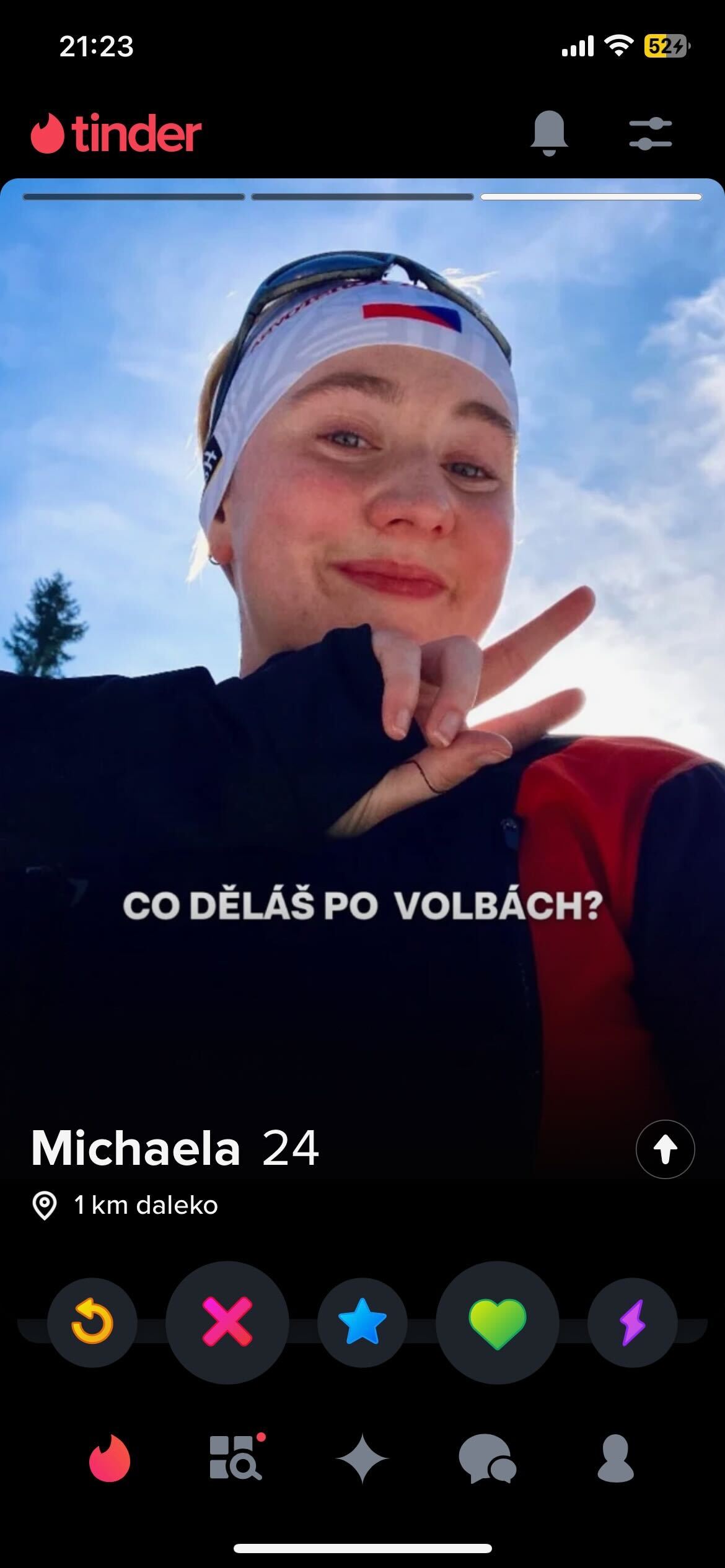
Task: Open the sparkle likes tab
Action: click(x=362, y=1458)
